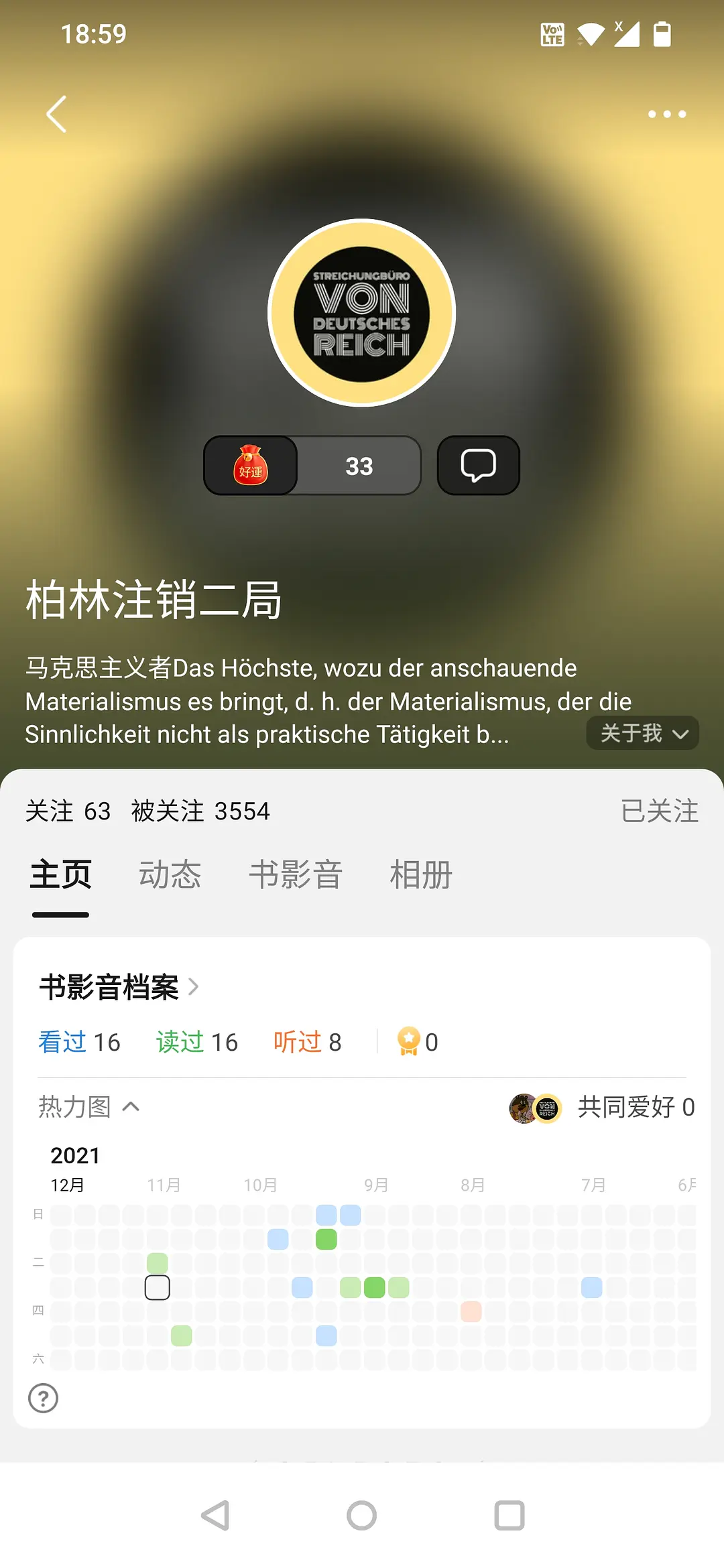Screen dimensions: 724x1568
Task: Open the heatmap help question mark
Action: point(44,1398)
